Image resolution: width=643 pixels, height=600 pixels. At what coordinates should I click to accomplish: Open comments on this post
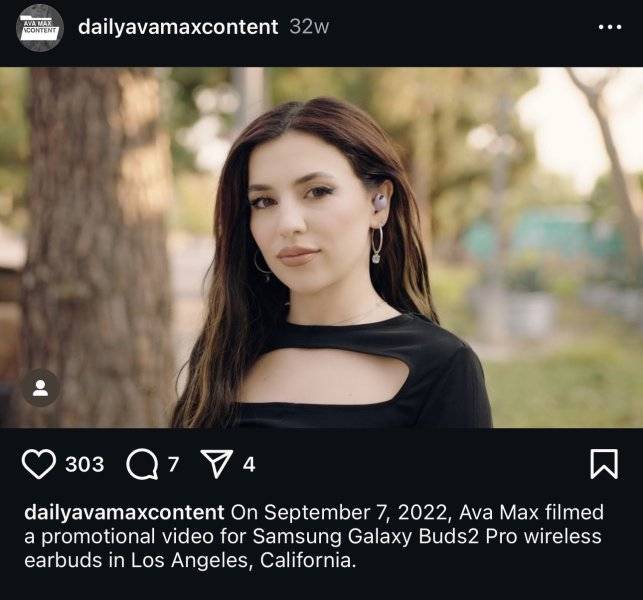tap(142, 464)
